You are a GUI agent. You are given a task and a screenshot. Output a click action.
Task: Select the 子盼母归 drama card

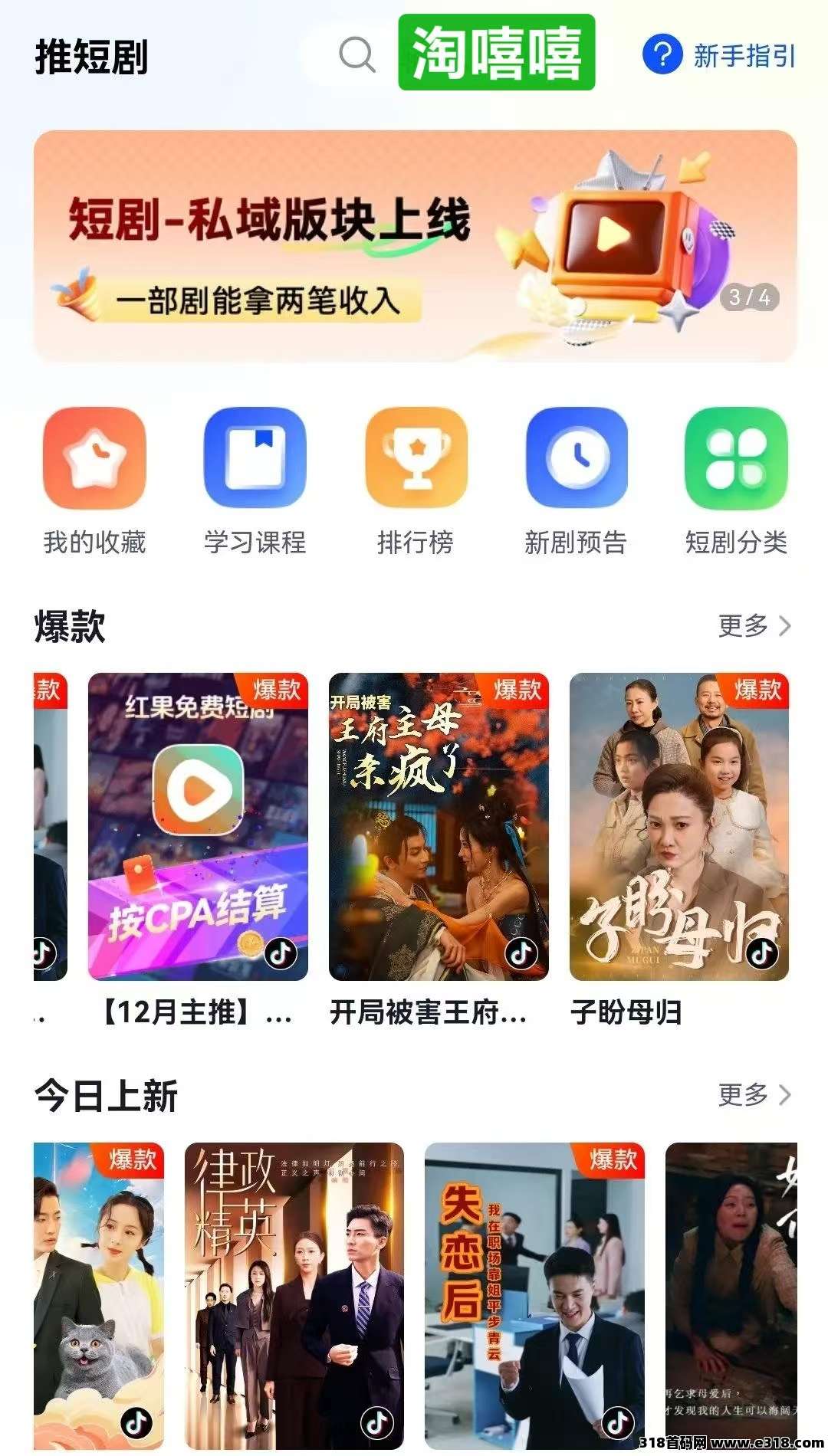click(x=679, y=828)
